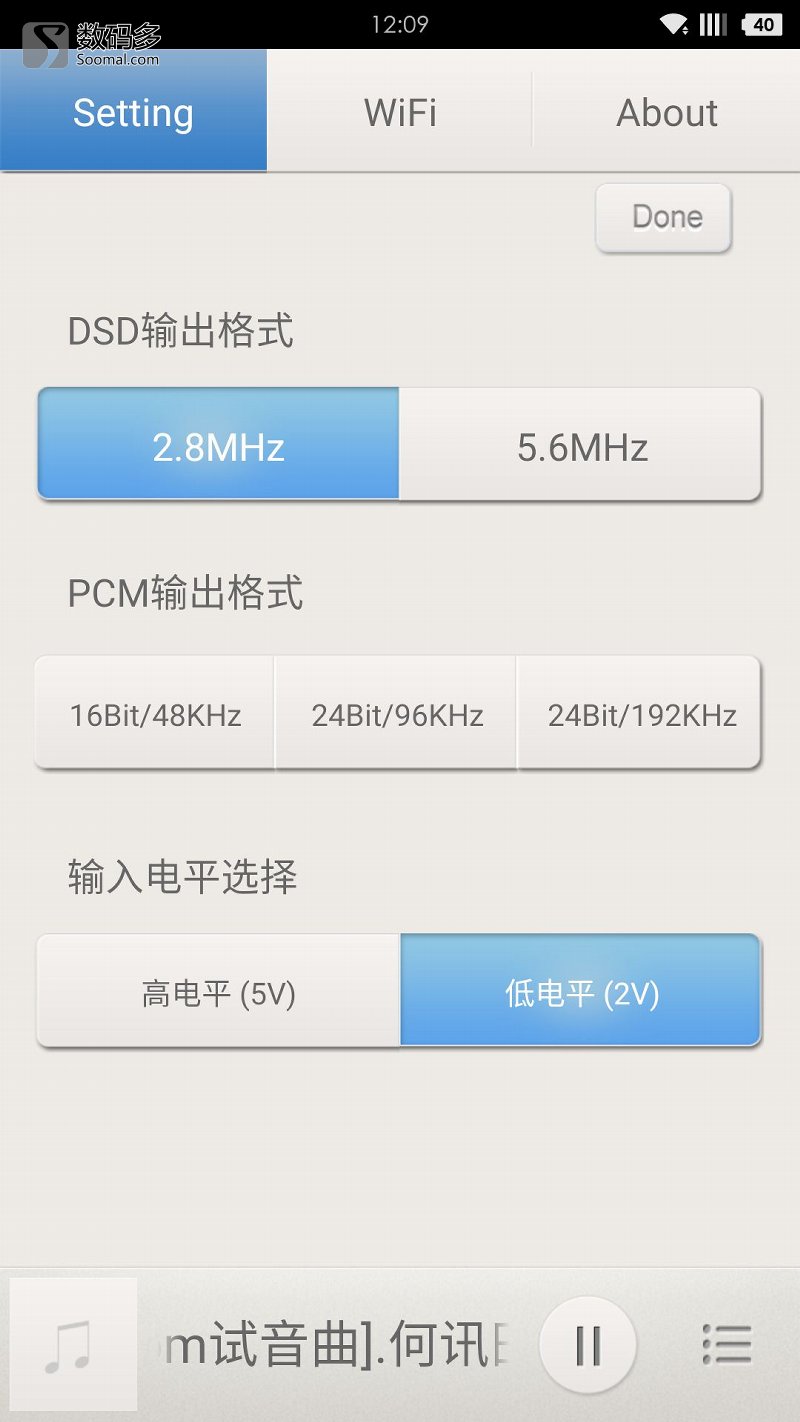Select the 5.6MHz DSD output option

pyautogui.click(x=580, y=443)
